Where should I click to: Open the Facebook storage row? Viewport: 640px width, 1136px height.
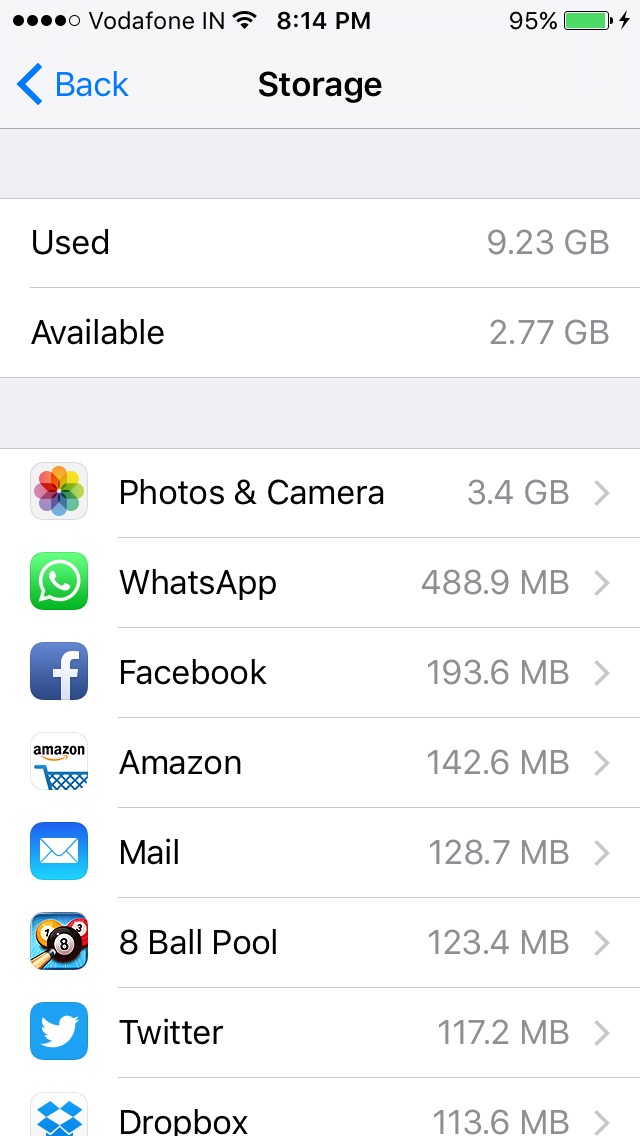pos(320,672)
